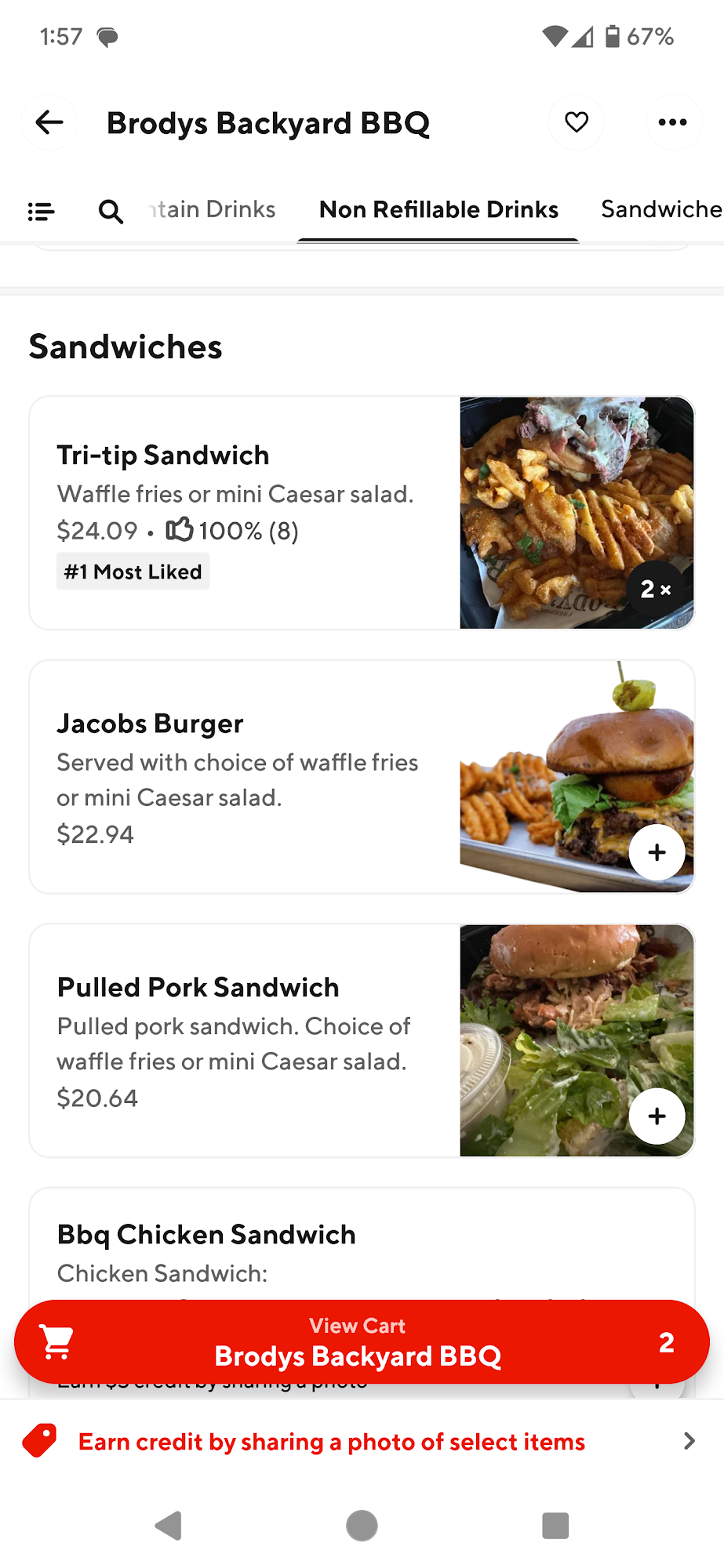Open the menu categories list icon
Viewport: 724px width, 1568px height.
click(x=41, y=211)
